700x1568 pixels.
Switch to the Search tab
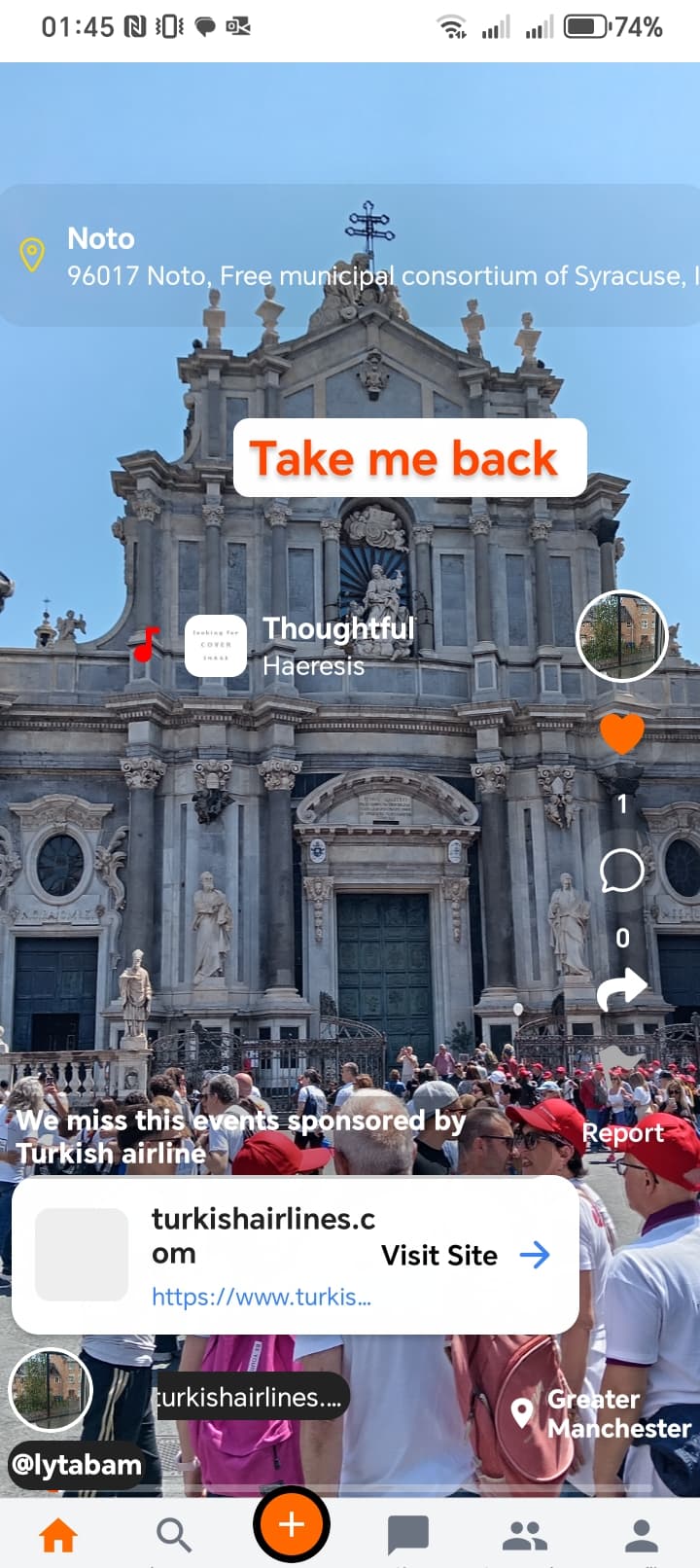tap(174, 1535)
